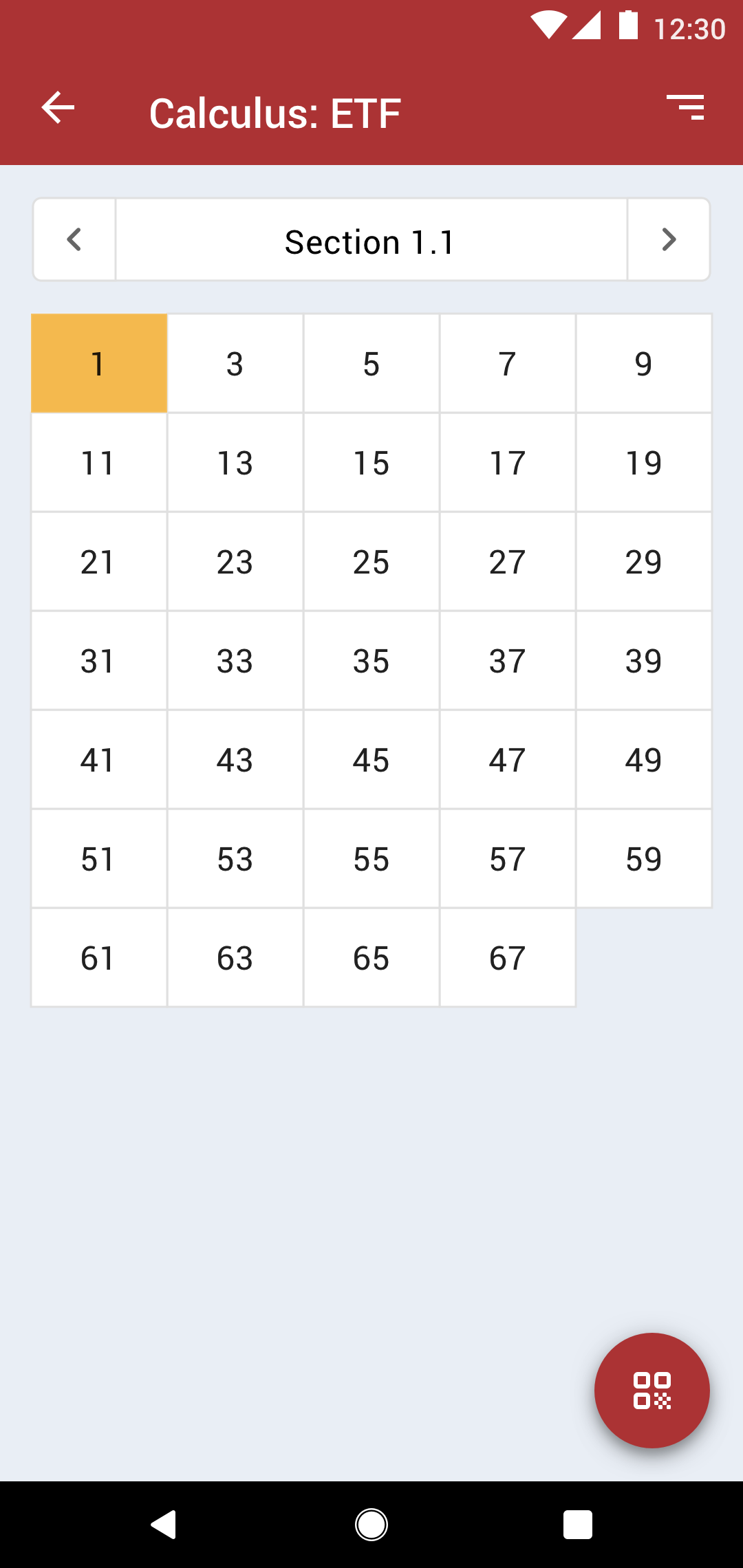743x1568 pixels.
Task: Launch the QR code scanner button
Action: tap(652, 1390)
